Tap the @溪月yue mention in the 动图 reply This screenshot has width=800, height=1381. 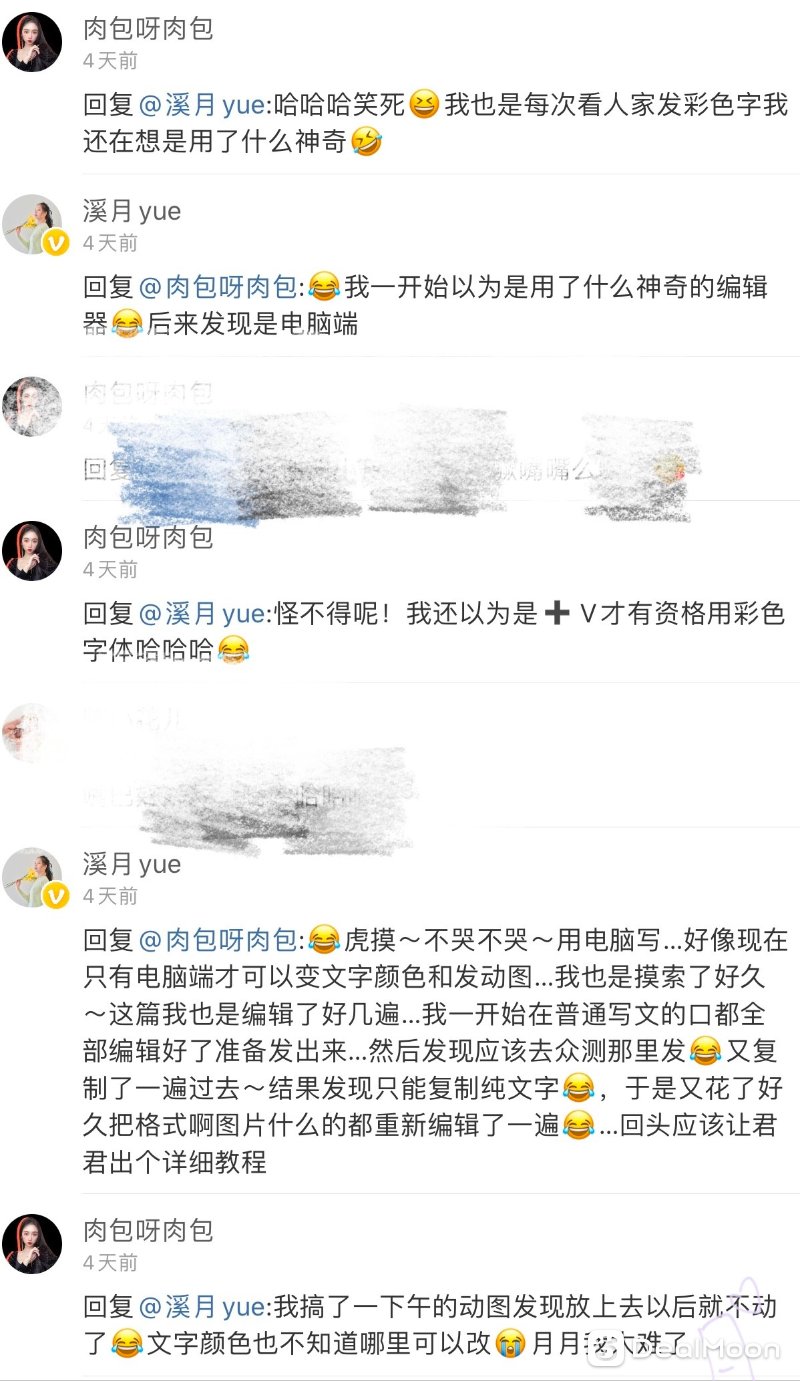pos(201,1307)
